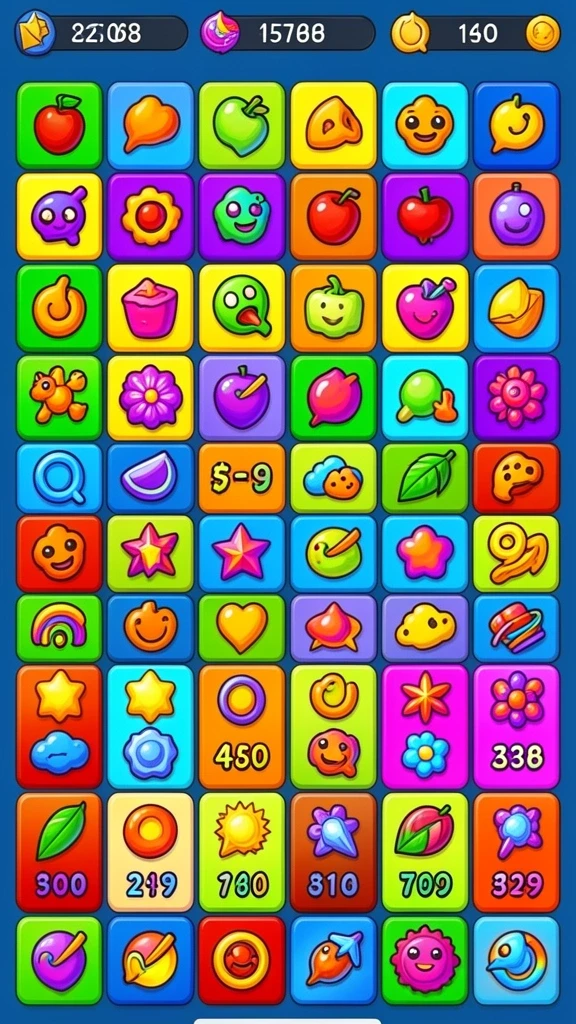Viewport: 576px width, 1024px height.
Task: Tap the gold coin button beside 160
Action: point(543,33)
